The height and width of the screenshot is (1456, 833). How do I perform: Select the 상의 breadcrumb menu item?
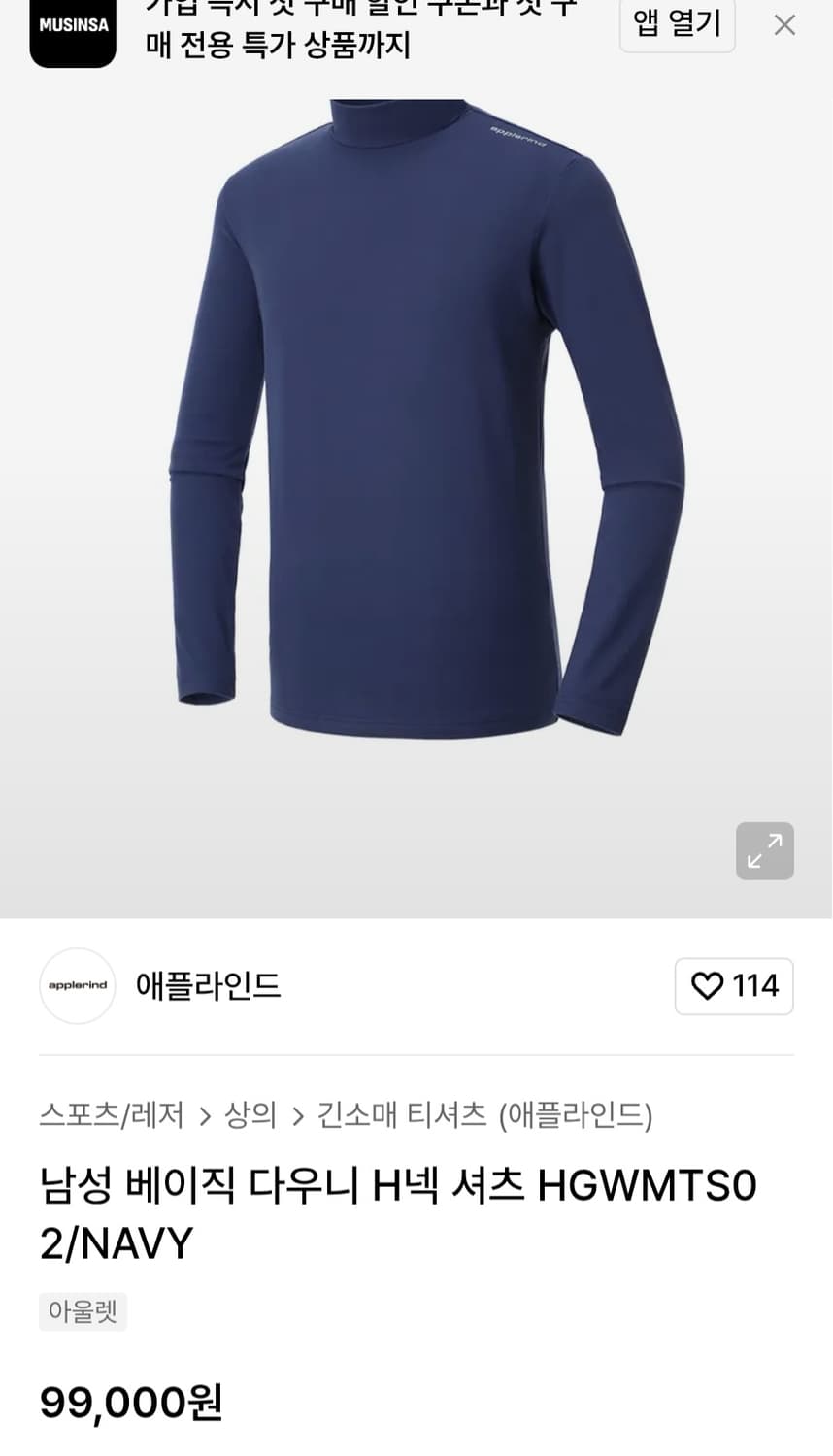[251, 1116]
